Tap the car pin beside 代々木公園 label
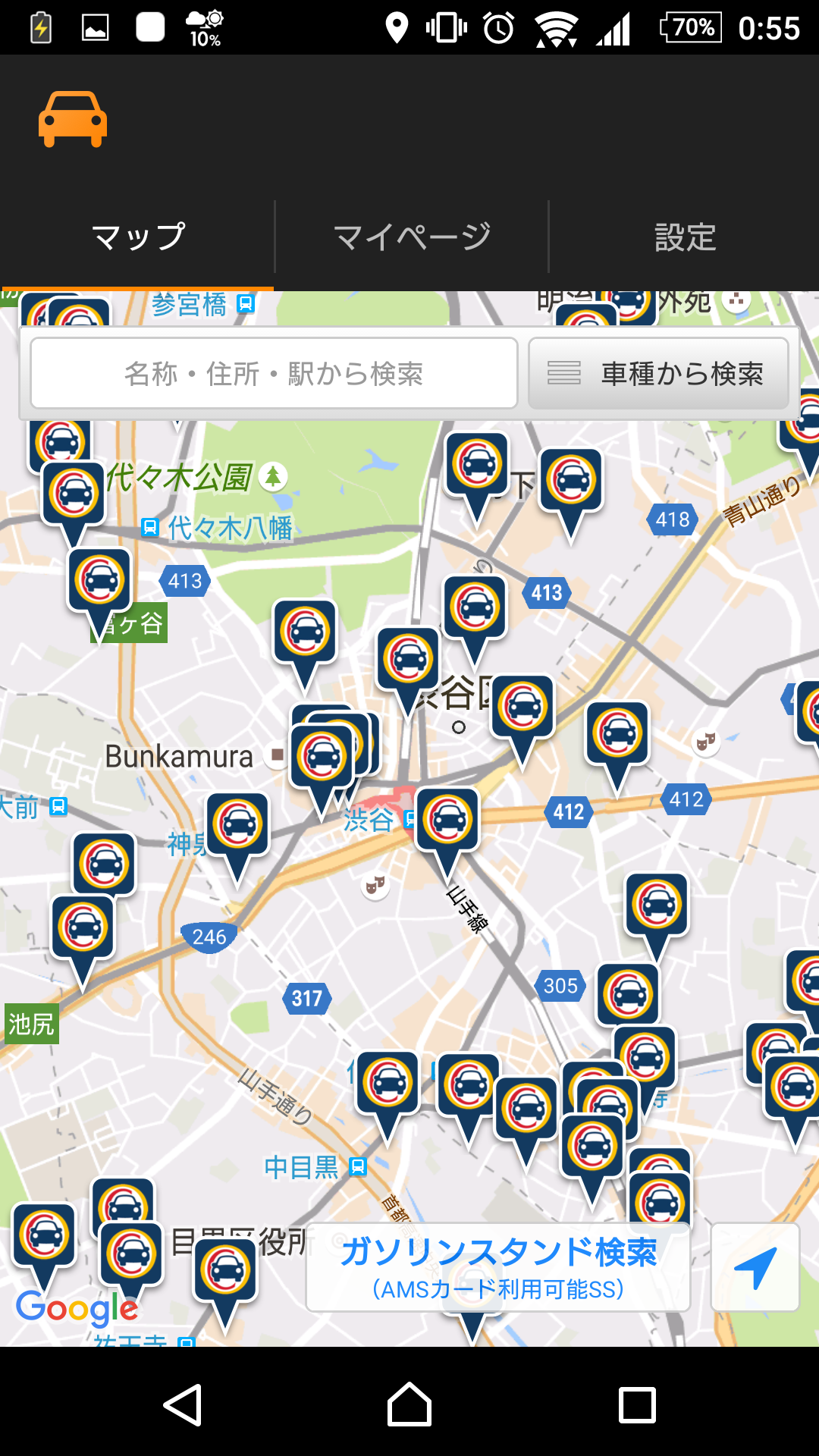The height and width of the screenshot is (1456, 819). click(x=74, y=494)
